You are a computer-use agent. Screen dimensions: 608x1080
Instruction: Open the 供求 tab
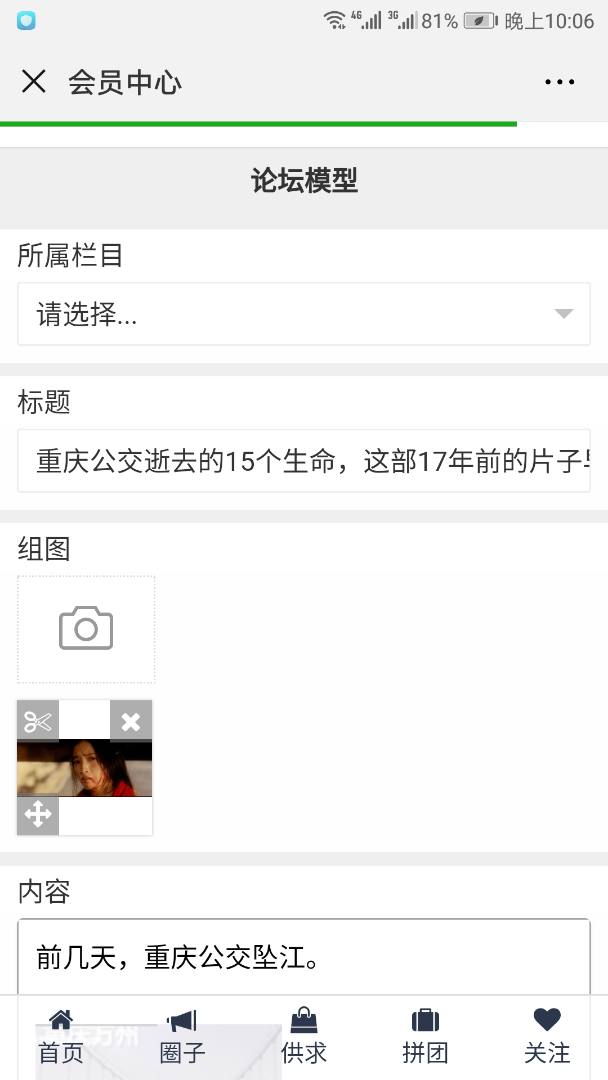304,1037
